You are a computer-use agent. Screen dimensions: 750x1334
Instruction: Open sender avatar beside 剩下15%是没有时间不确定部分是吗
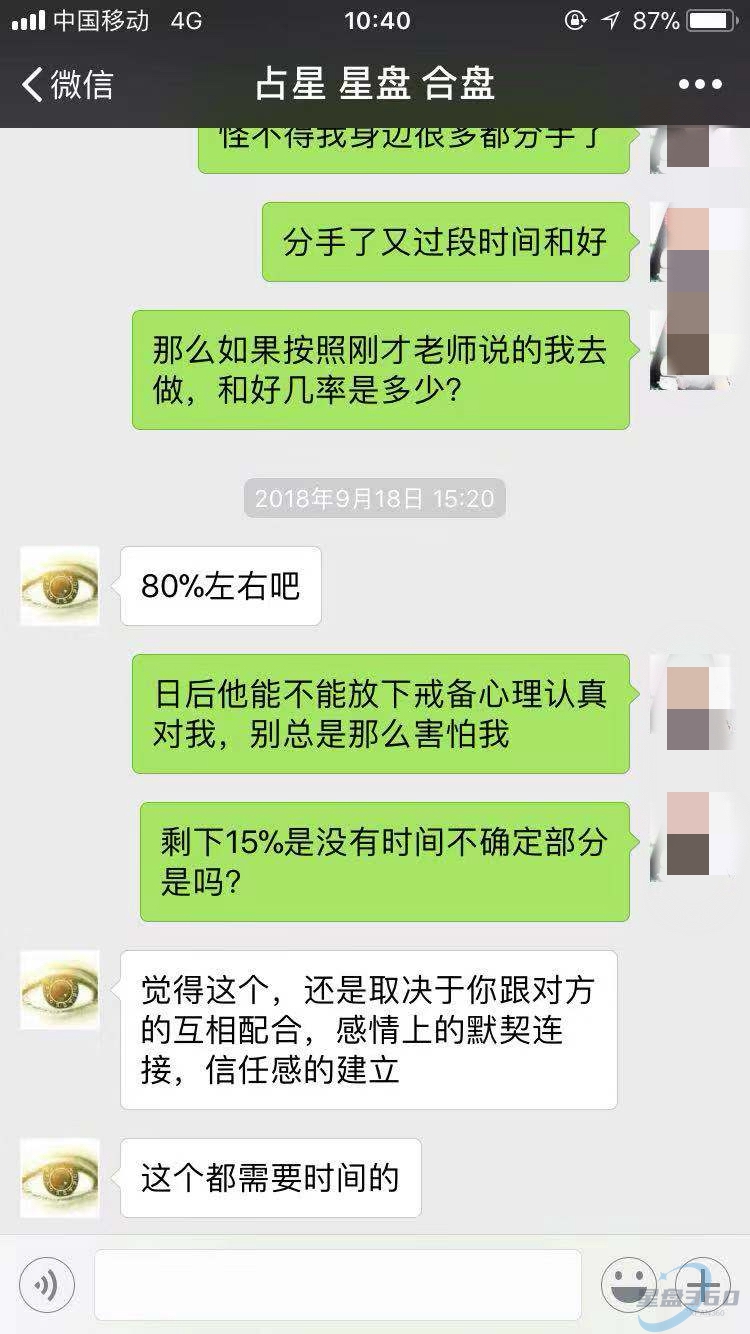688,834
